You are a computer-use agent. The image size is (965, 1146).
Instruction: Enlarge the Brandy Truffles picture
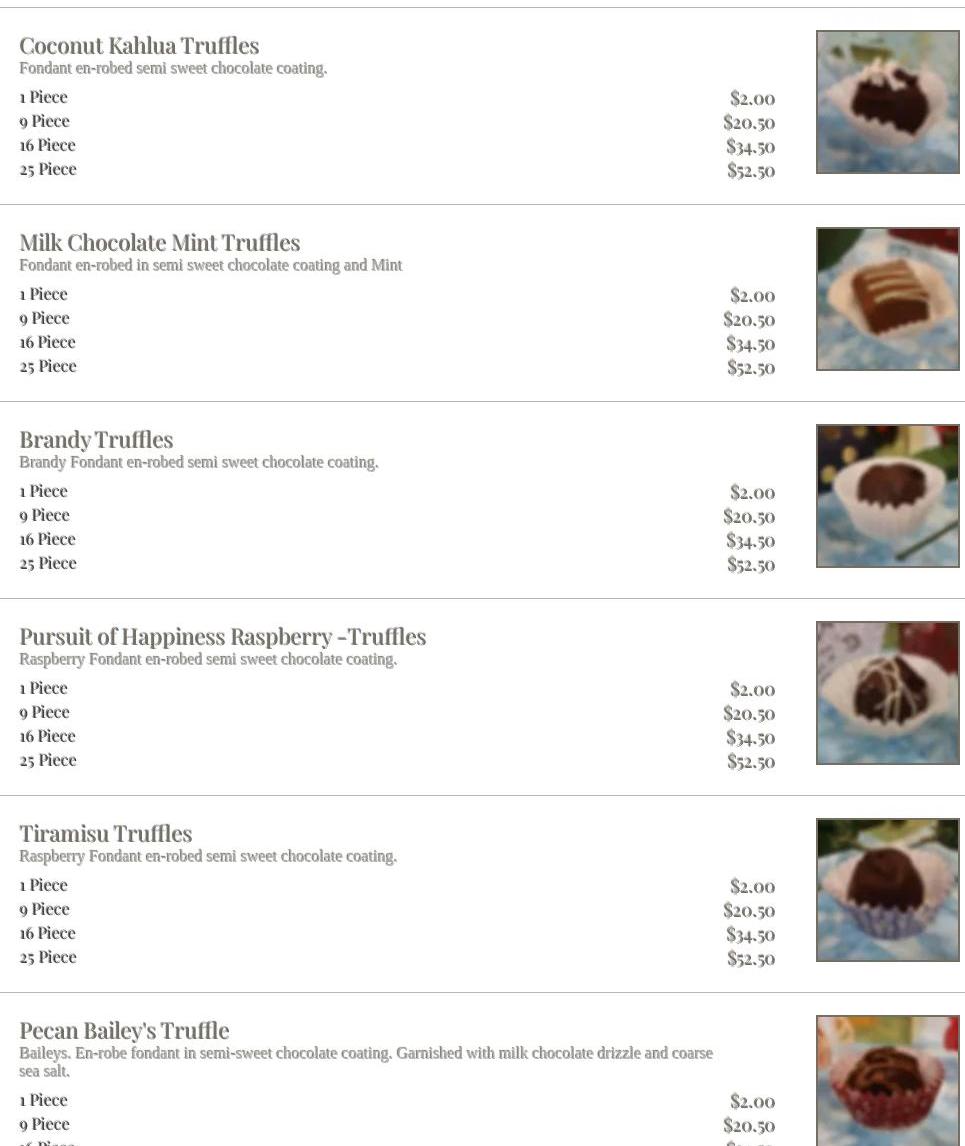887,496
